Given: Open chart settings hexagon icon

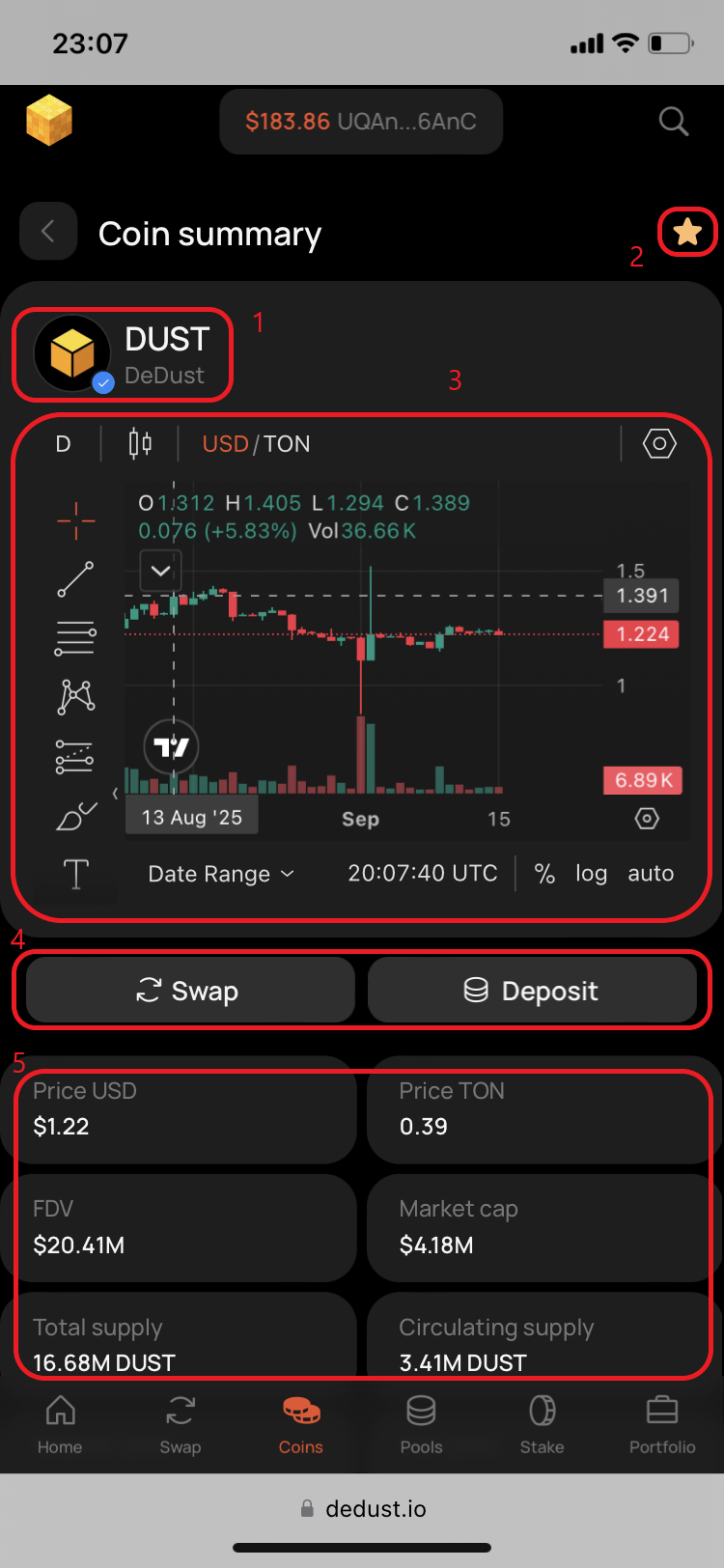Looking at the screenshot, I should pos(659,444).
